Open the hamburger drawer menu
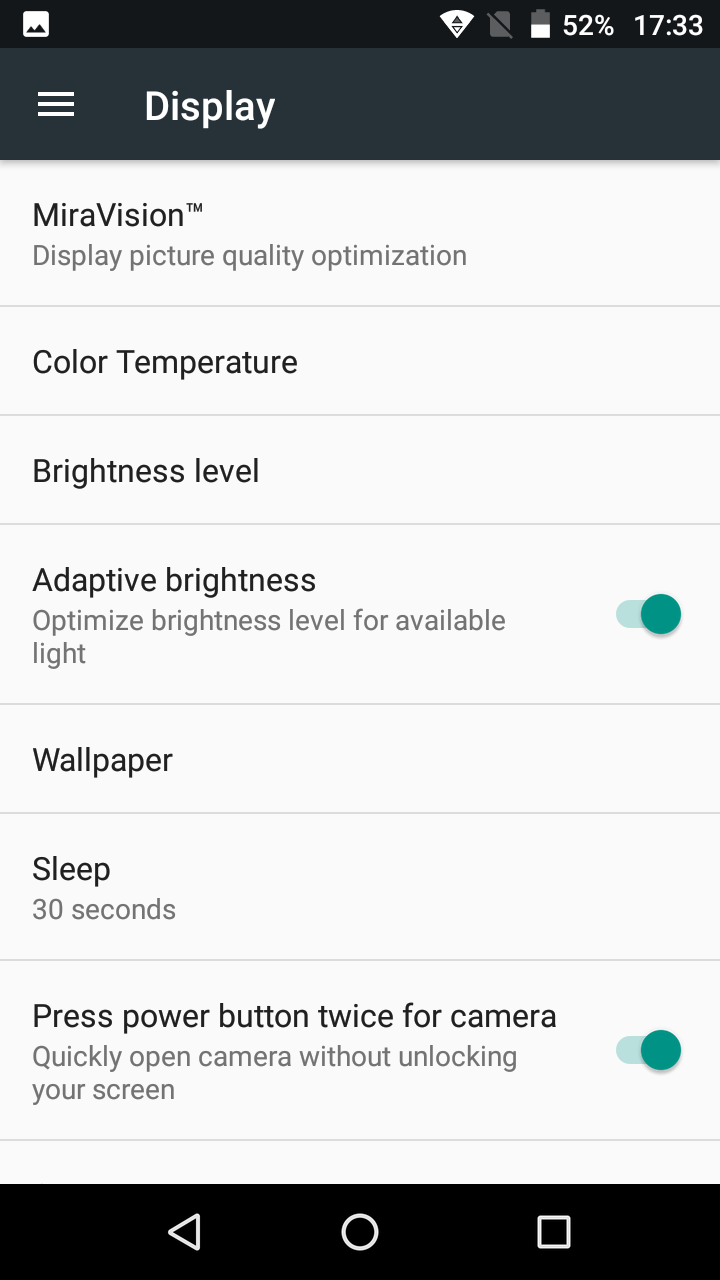The width and height of the screenshot is (720, 1280). point(56,105)
